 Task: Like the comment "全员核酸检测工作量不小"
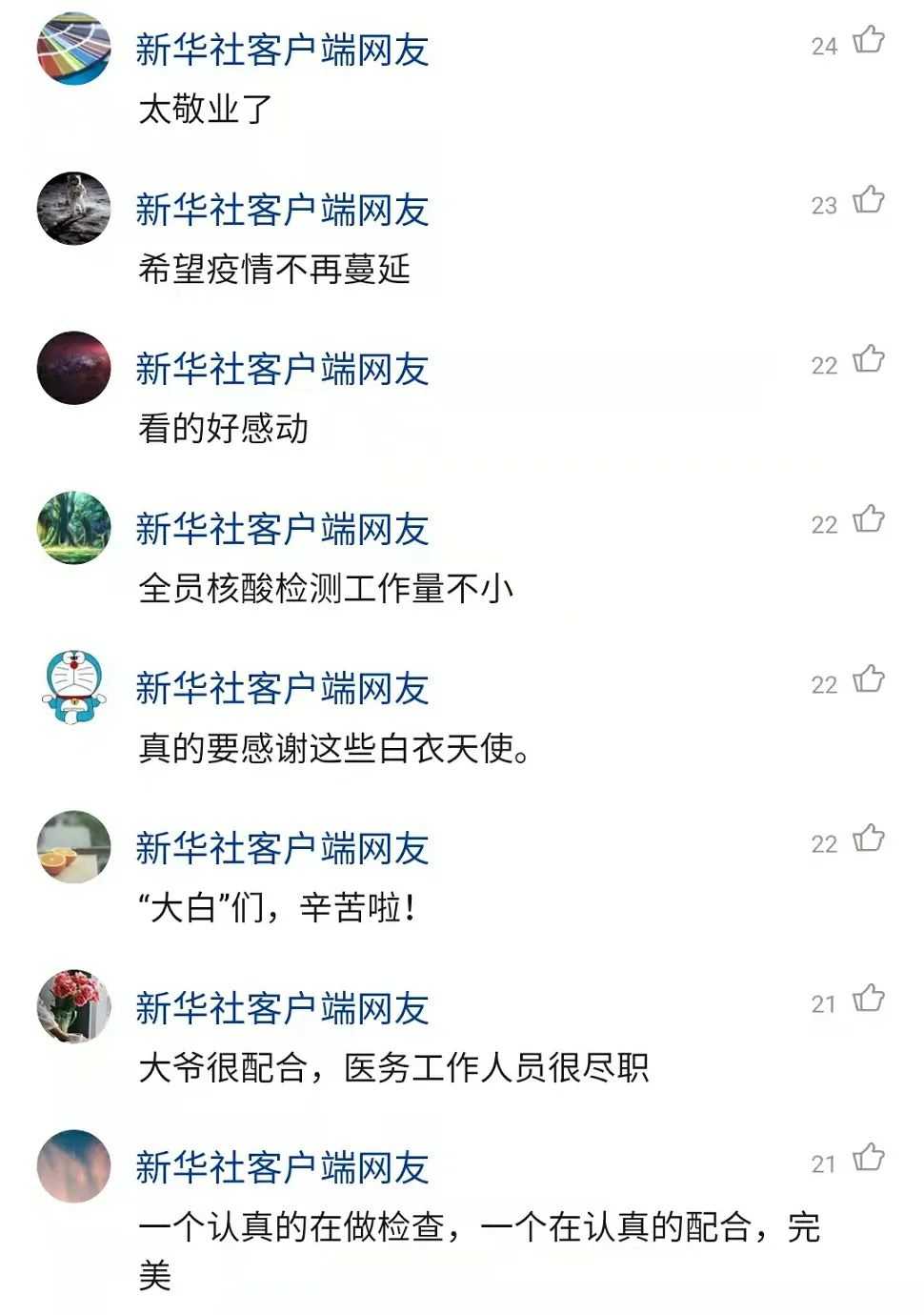868,519
